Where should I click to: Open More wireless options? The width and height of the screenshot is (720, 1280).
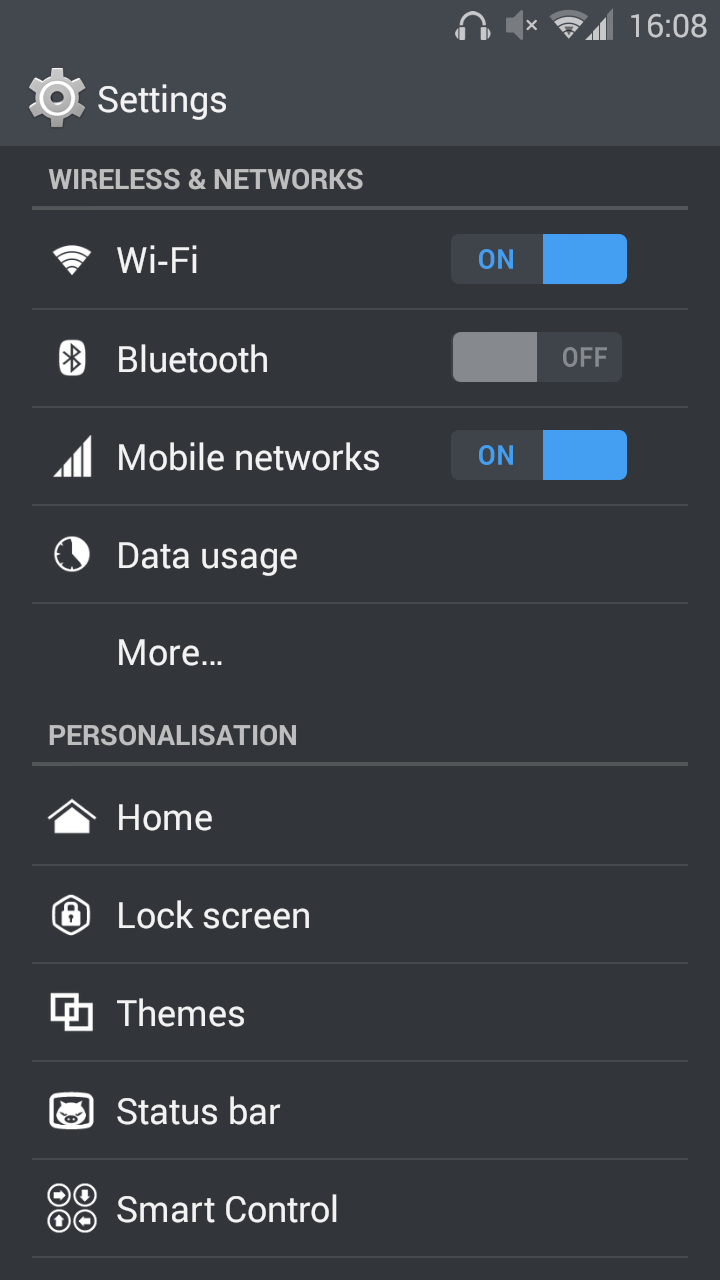coord(170,653)
